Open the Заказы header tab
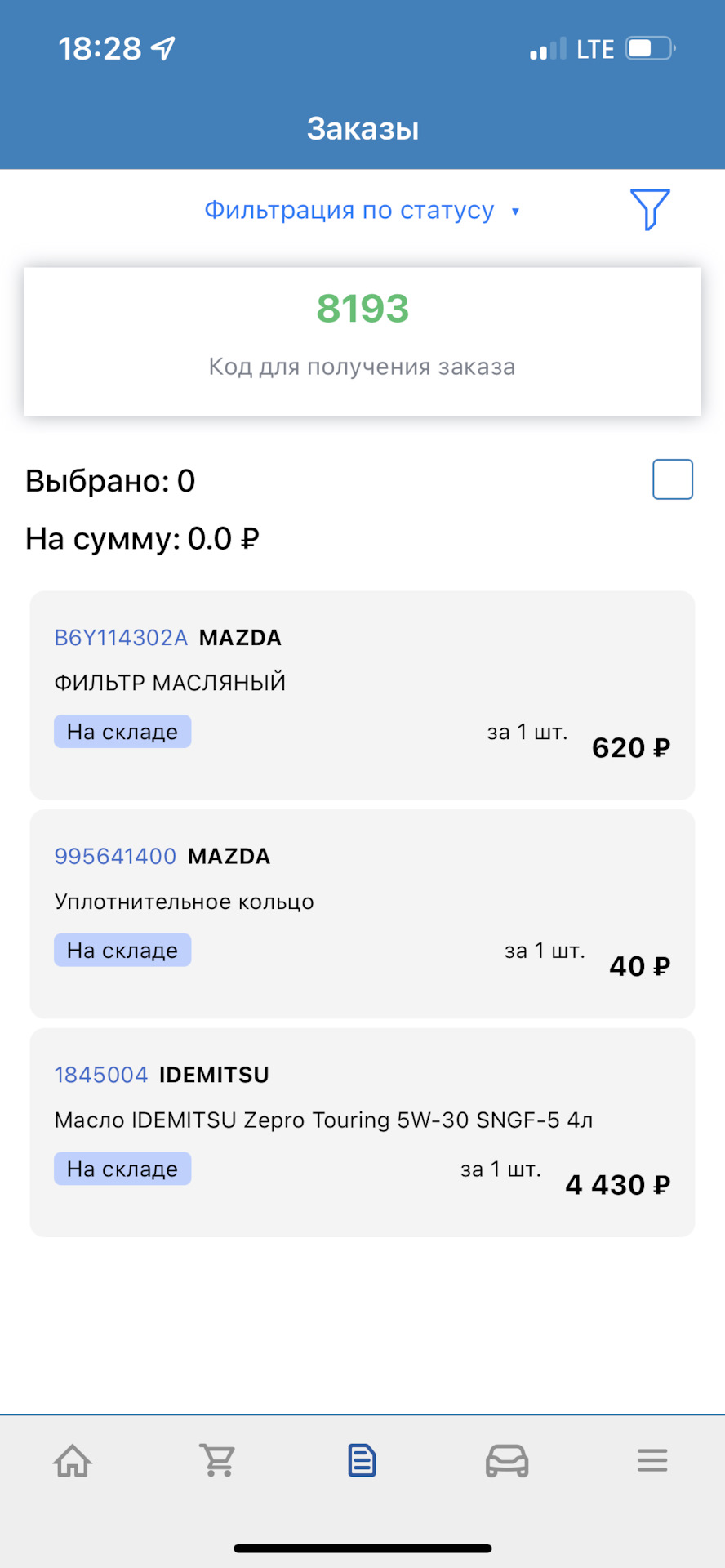The width and height of the screenshot is (725, 1568). click(362, 127)
